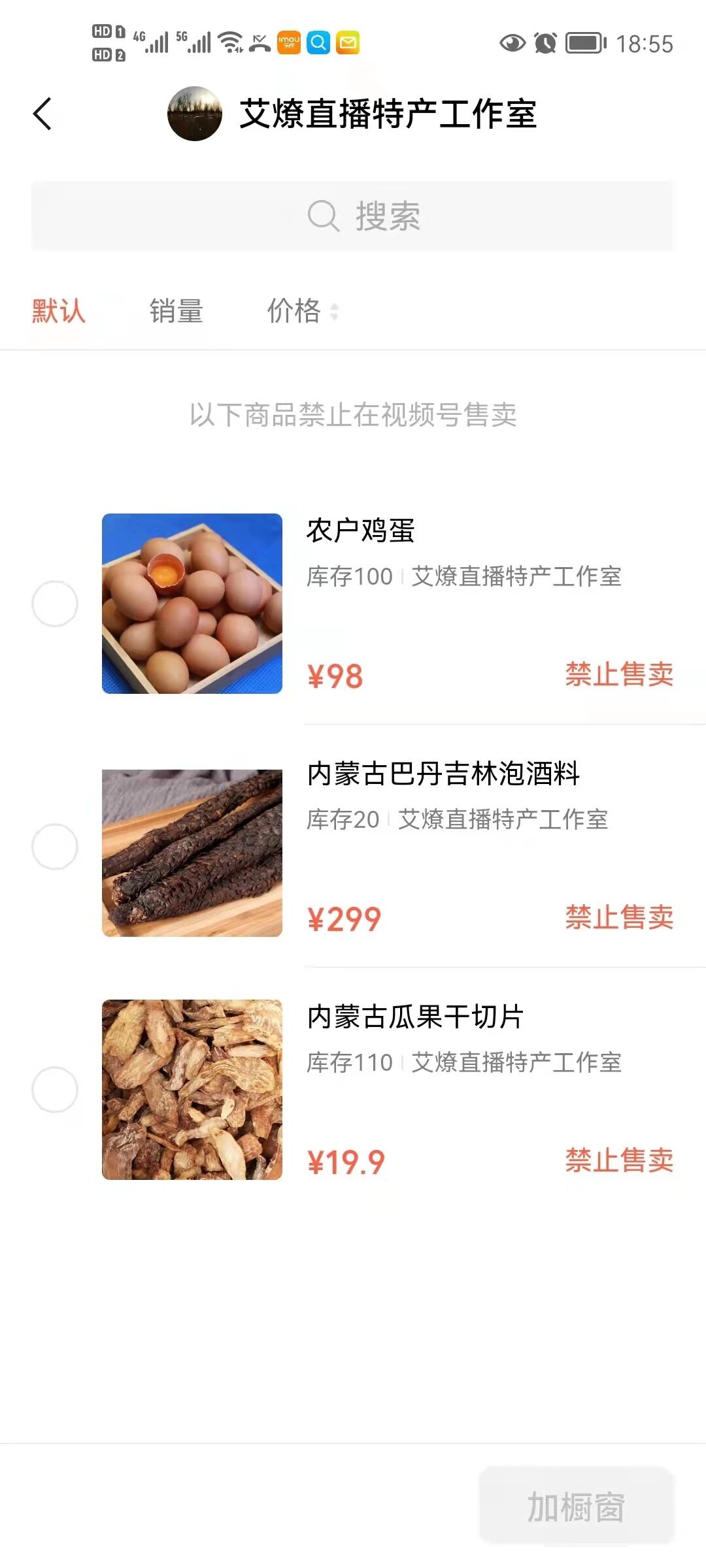Screen dimensions: 706x1568
Task: Go back using the top-left arrow
Action: click(x=42, y=114)
